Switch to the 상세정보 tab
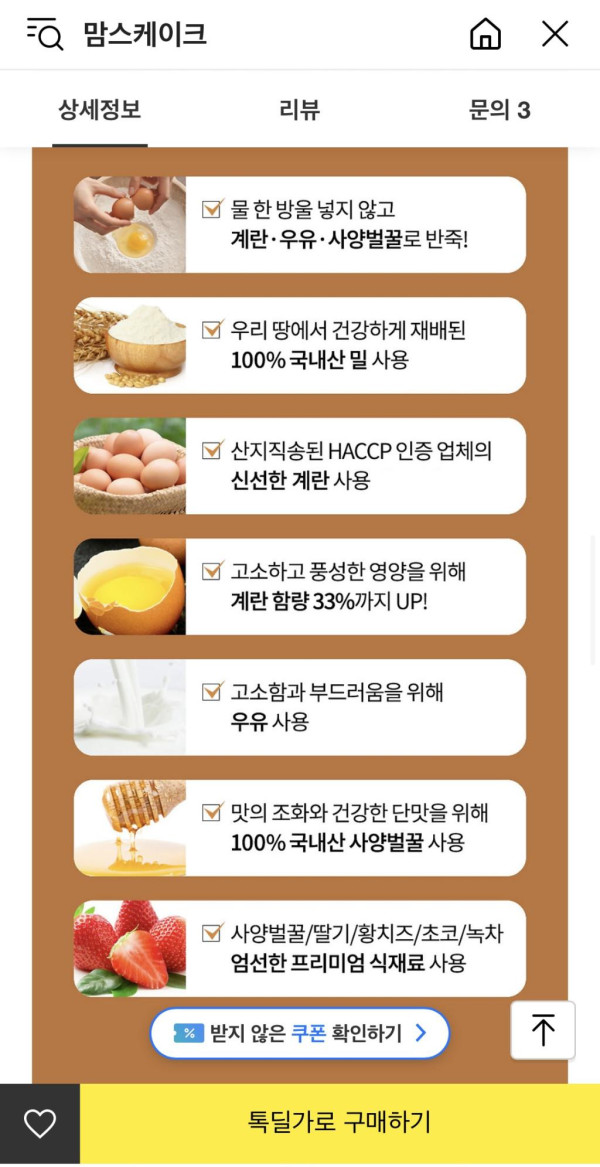This screenshot has height=1167, width=600. point(100,110)
